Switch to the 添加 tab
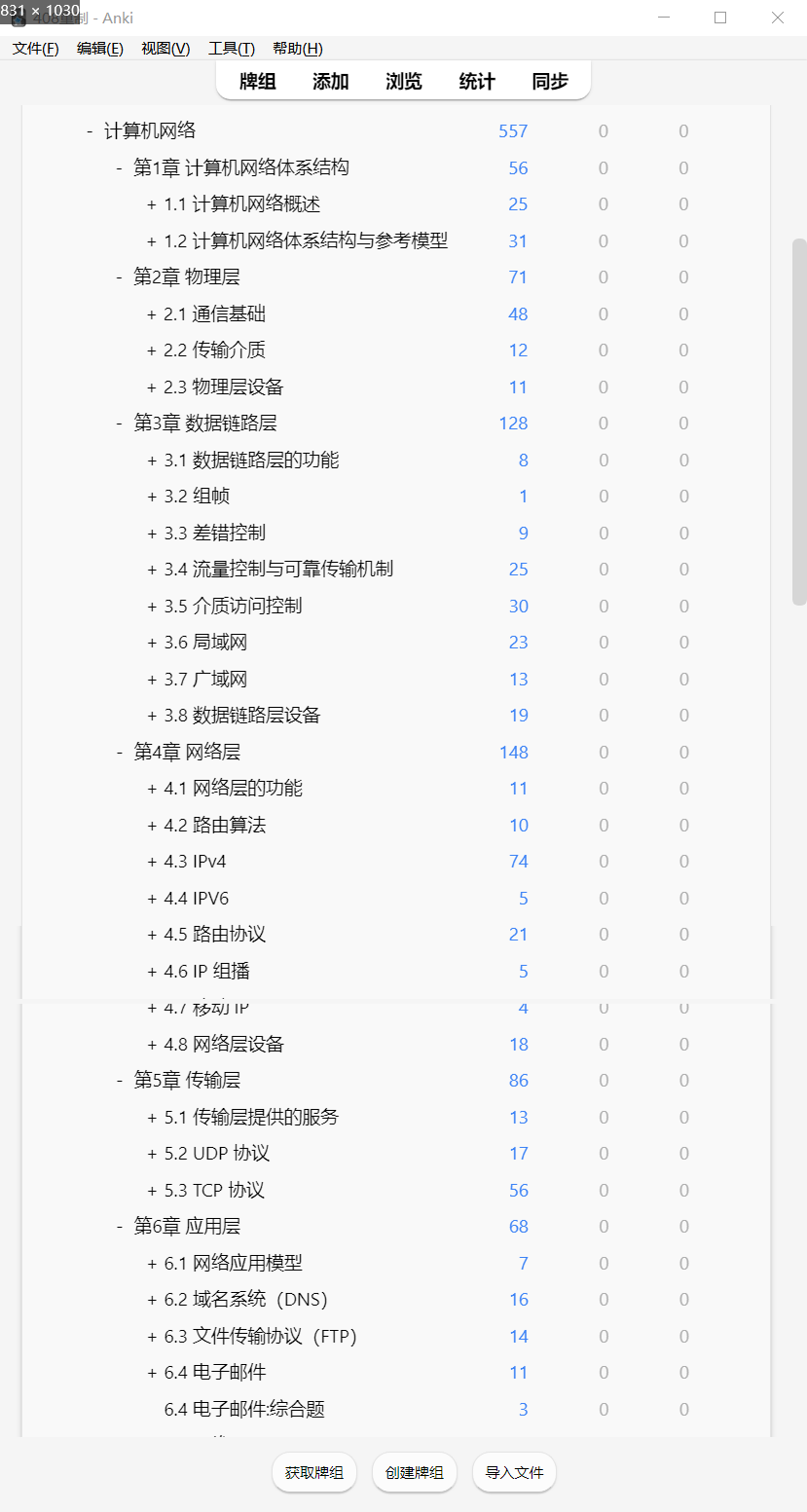Screen dimensions: 807x1512 (x=331, y=82)
